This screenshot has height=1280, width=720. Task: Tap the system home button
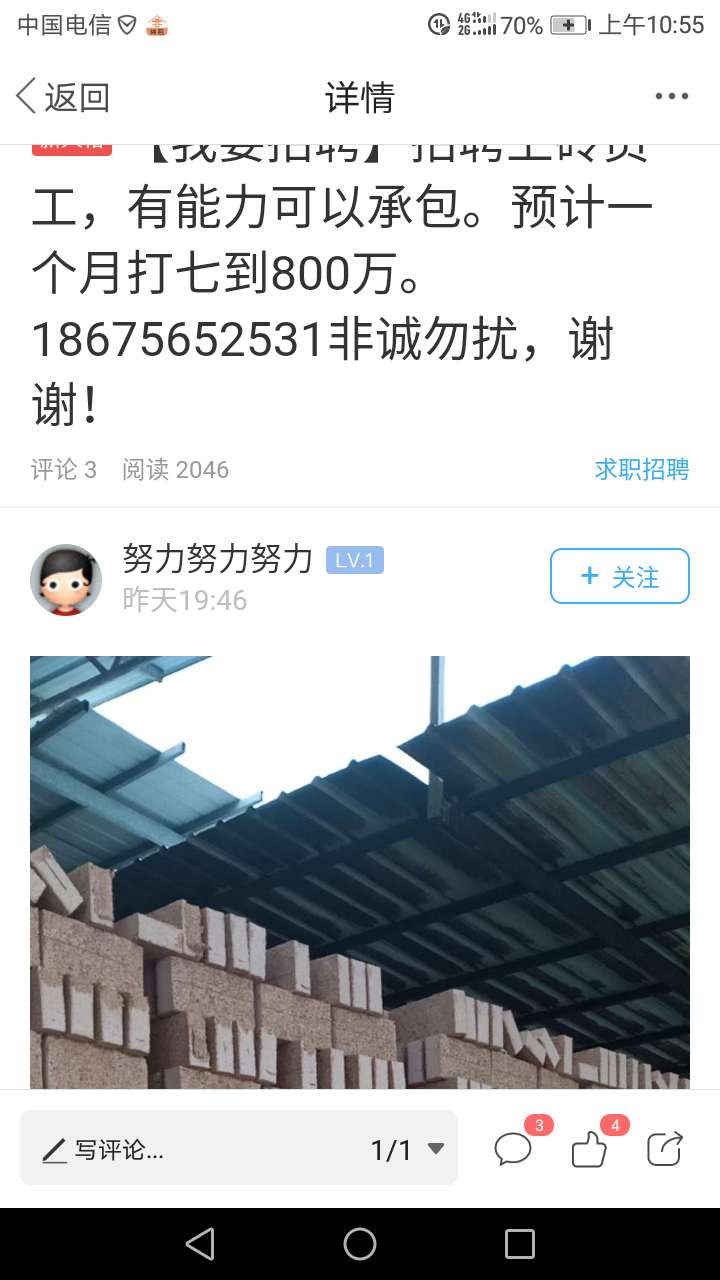(x=360, y=1244)
